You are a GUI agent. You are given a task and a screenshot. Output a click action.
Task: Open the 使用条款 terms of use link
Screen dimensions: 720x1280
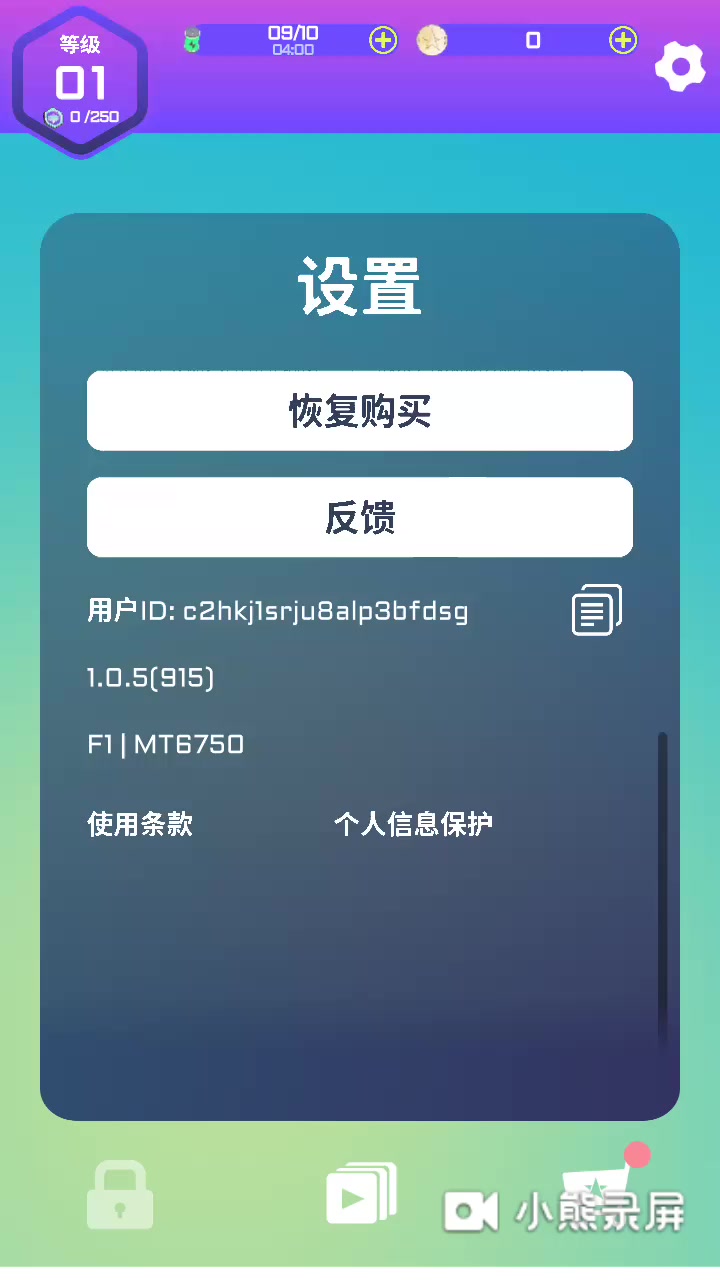[140, 824]
